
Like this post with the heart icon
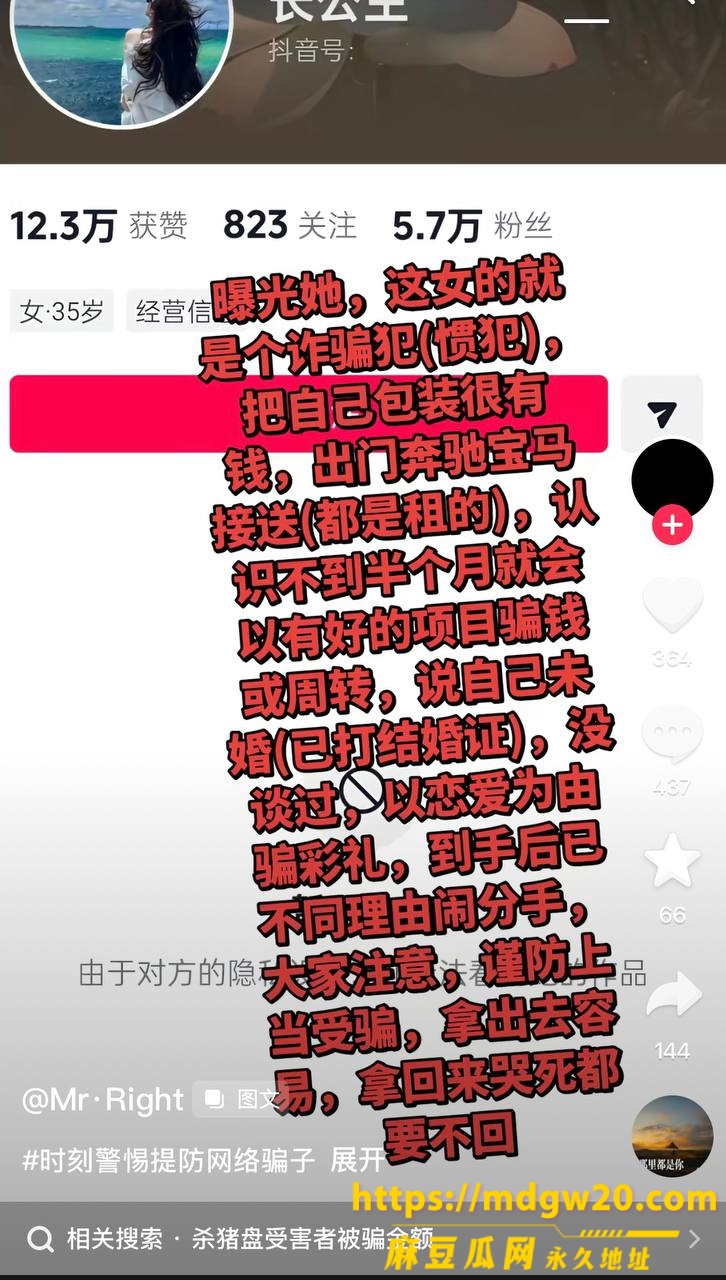(x=672, y=606)
